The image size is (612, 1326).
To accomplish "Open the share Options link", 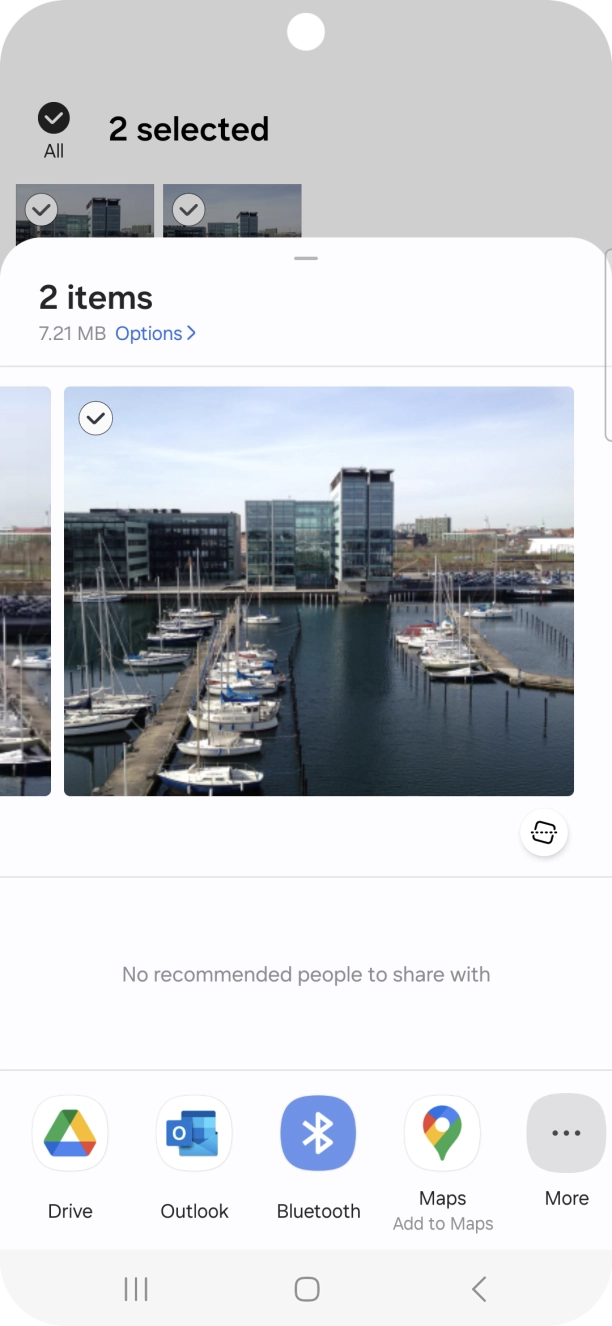I will (155, 334).
